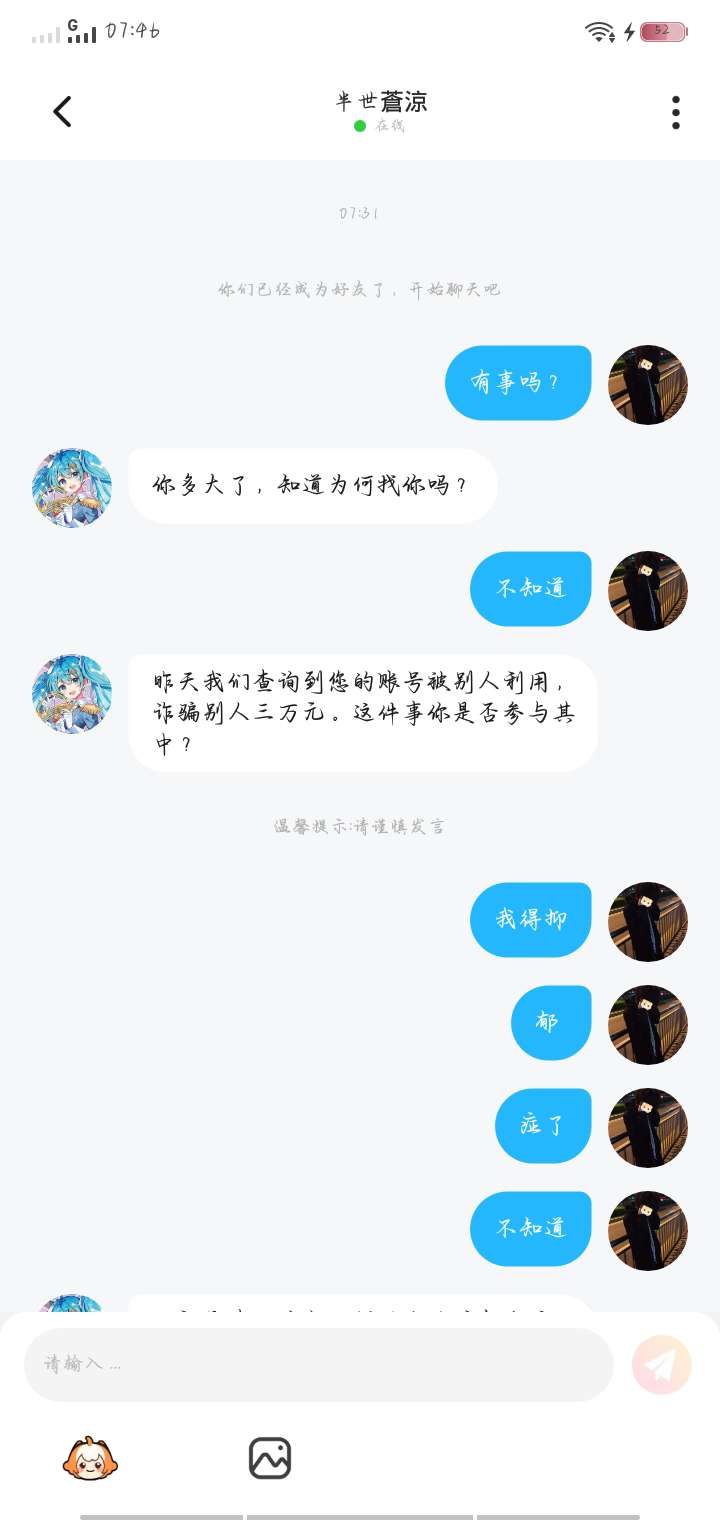Open the three-dot overflow menu
The image size is (720, 1520).
click(676, 112)
